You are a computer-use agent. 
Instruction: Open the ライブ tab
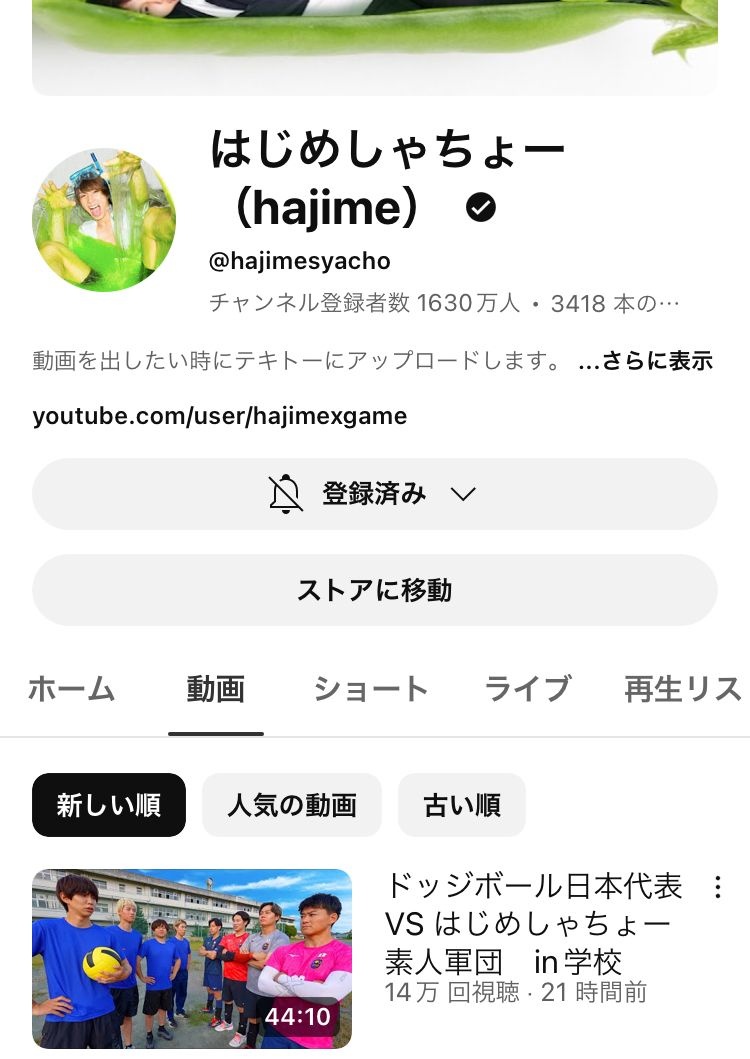coord(527,689)
